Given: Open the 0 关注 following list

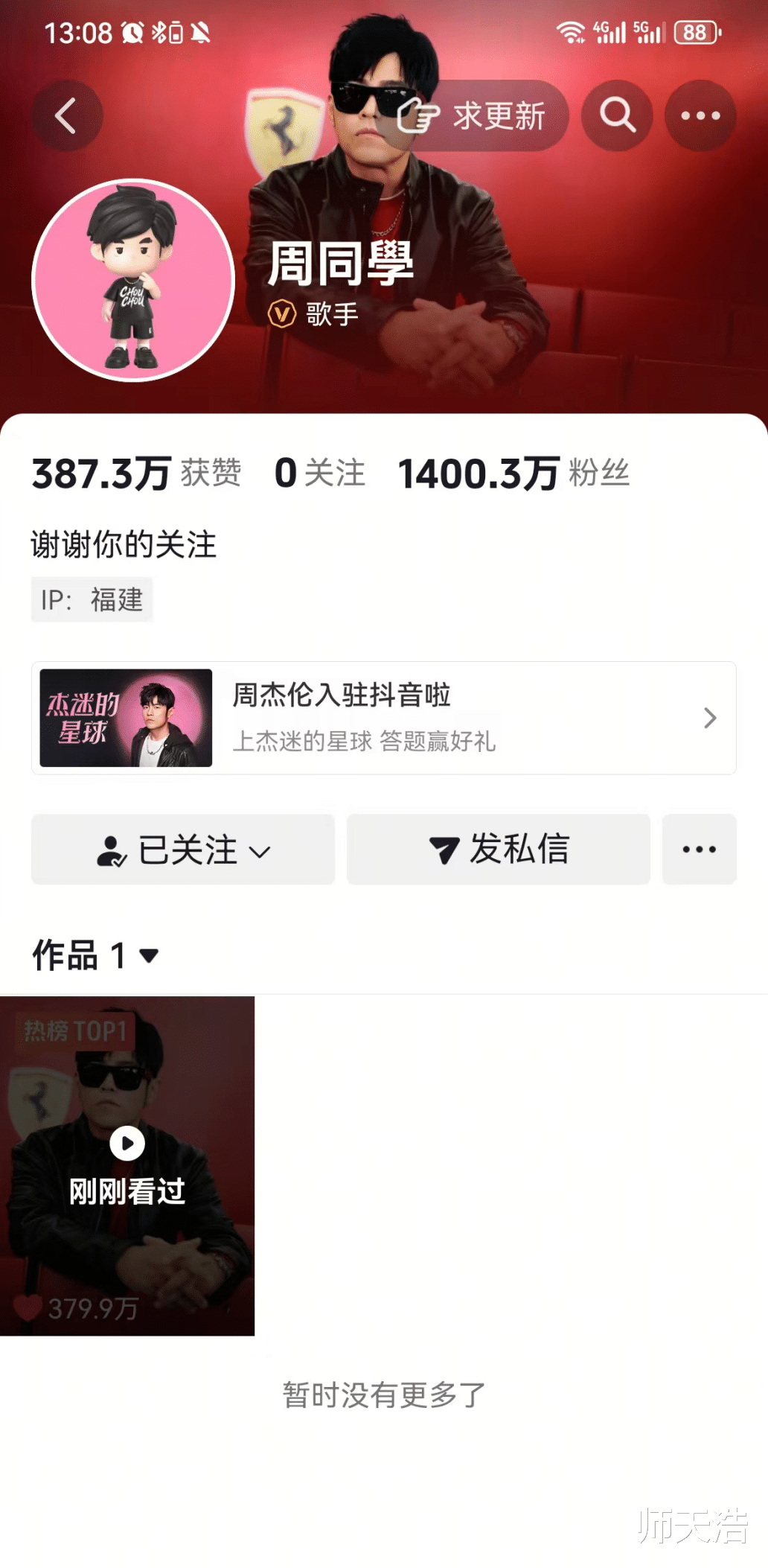Looking at the screenshot, I should pos(320,474).
